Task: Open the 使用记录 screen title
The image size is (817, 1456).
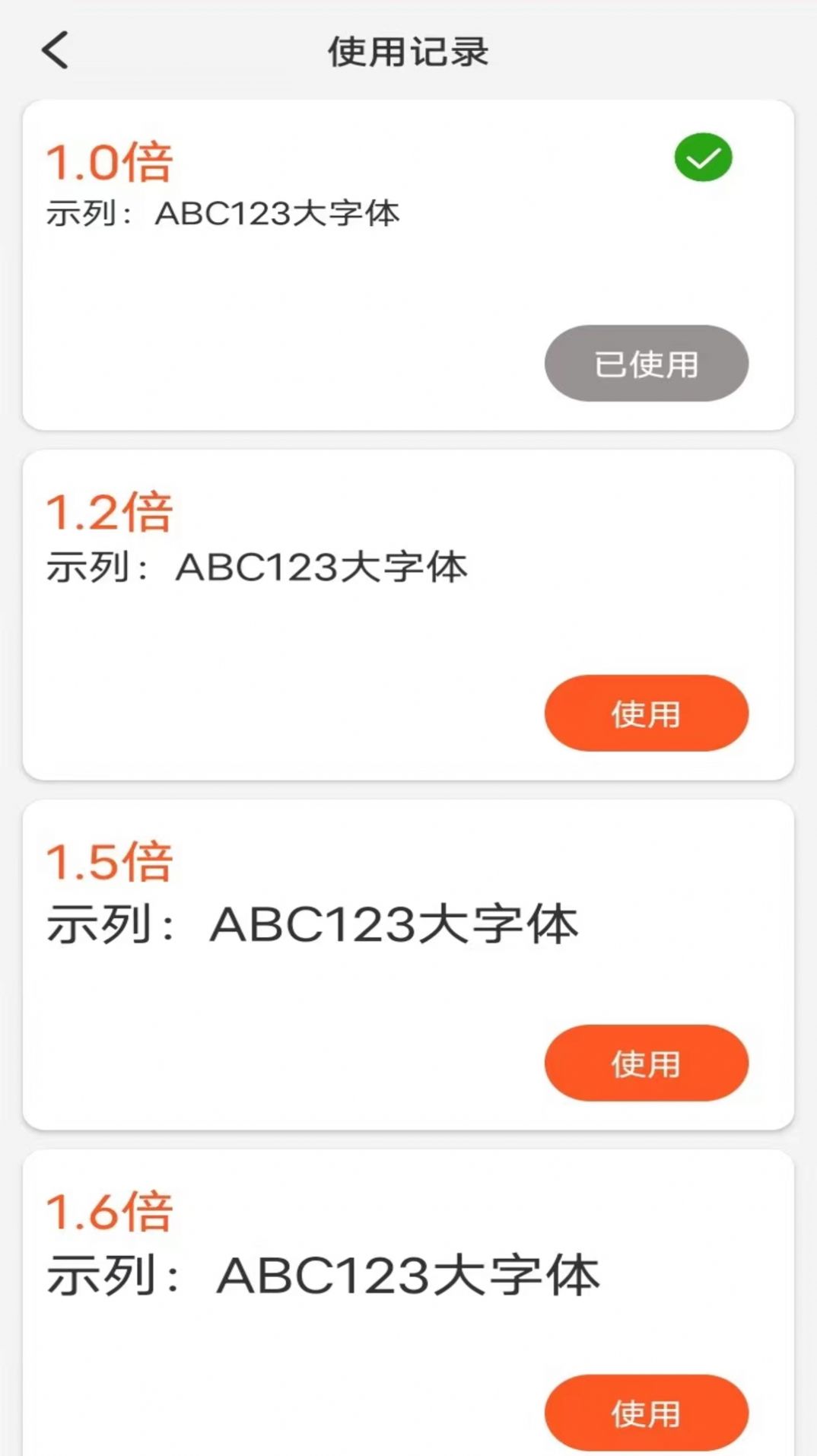Action: tap(408, 50)
